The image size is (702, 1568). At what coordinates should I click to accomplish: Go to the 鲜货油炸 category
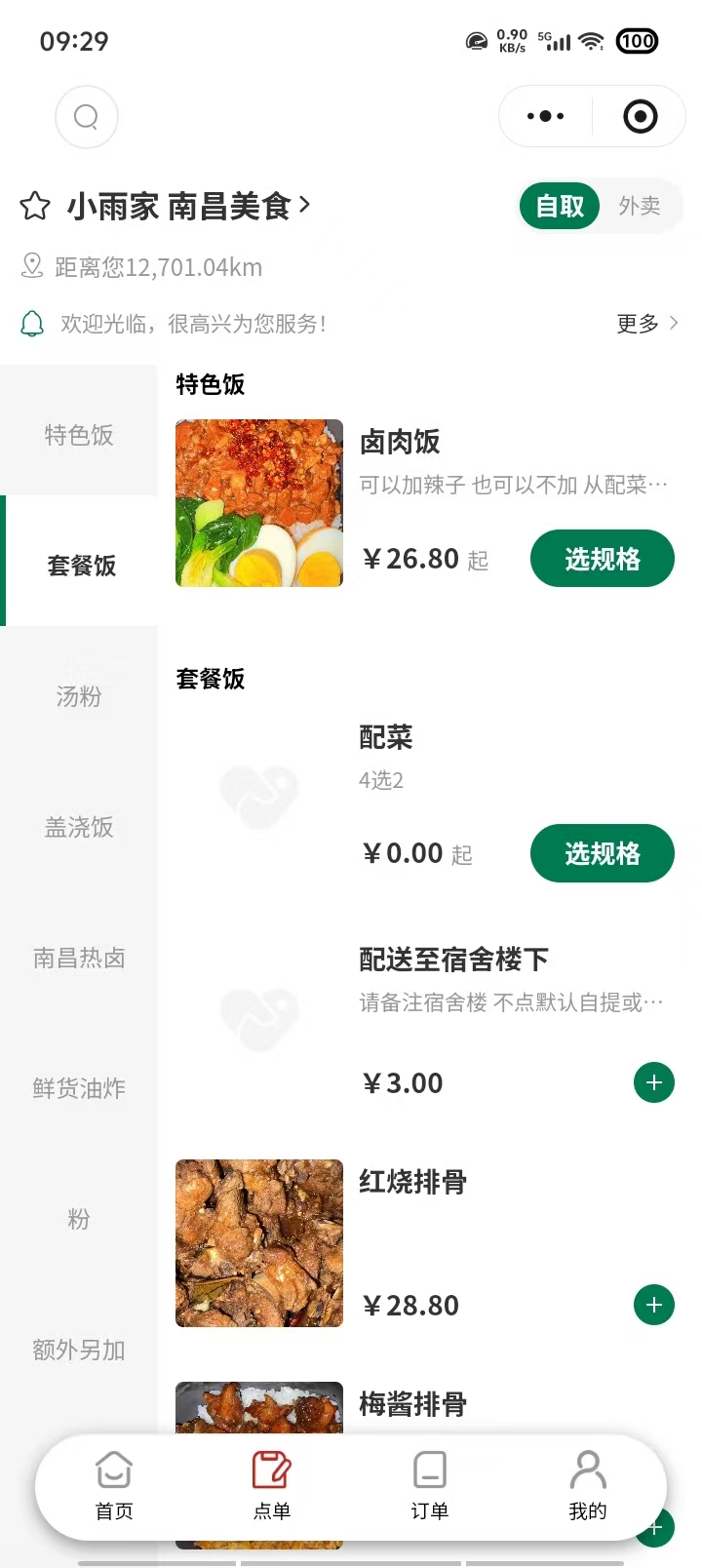pos(79,1088)
